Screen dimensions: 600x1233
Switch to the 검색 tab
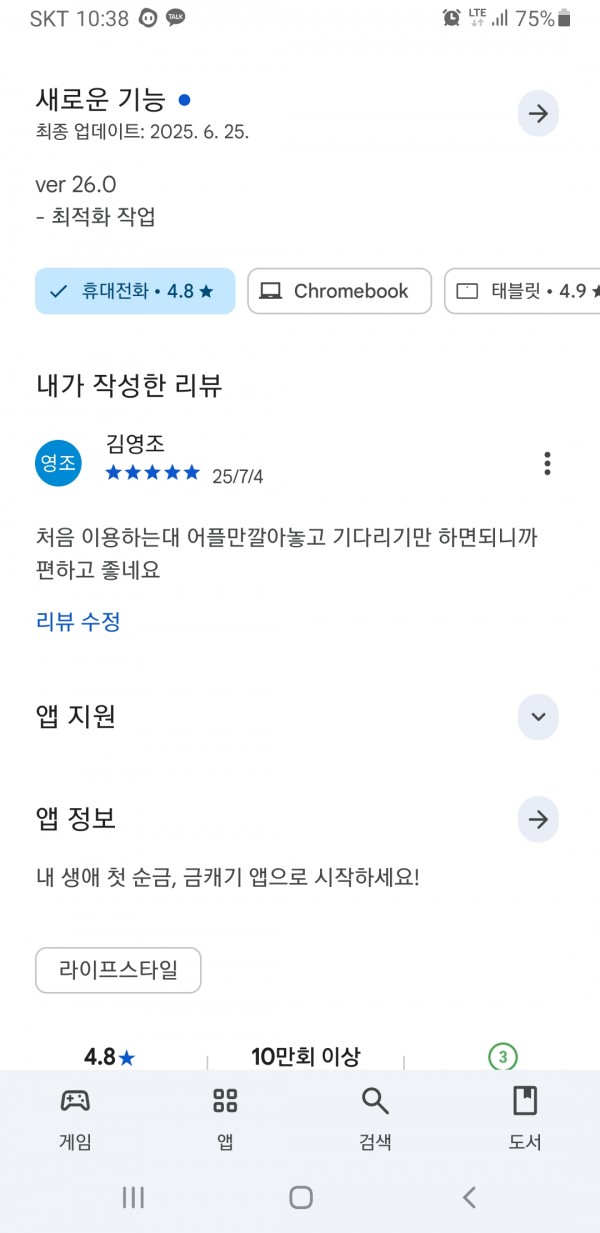375,1119
